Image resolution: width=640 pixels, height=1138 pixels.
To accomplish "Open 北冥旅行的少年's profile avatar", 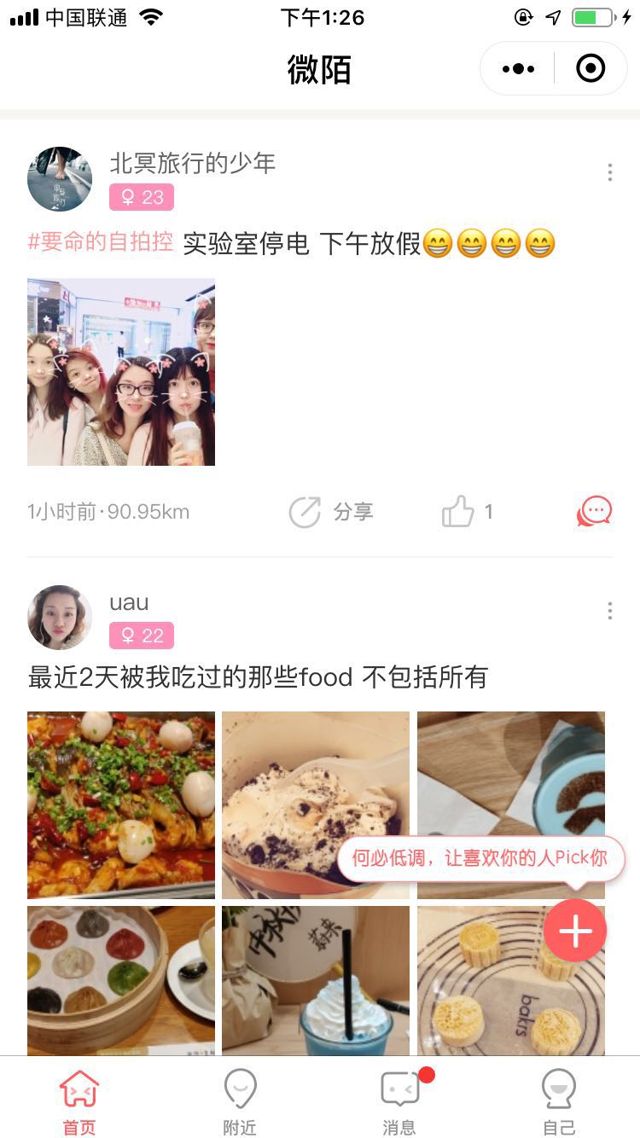I will point(60,178).
